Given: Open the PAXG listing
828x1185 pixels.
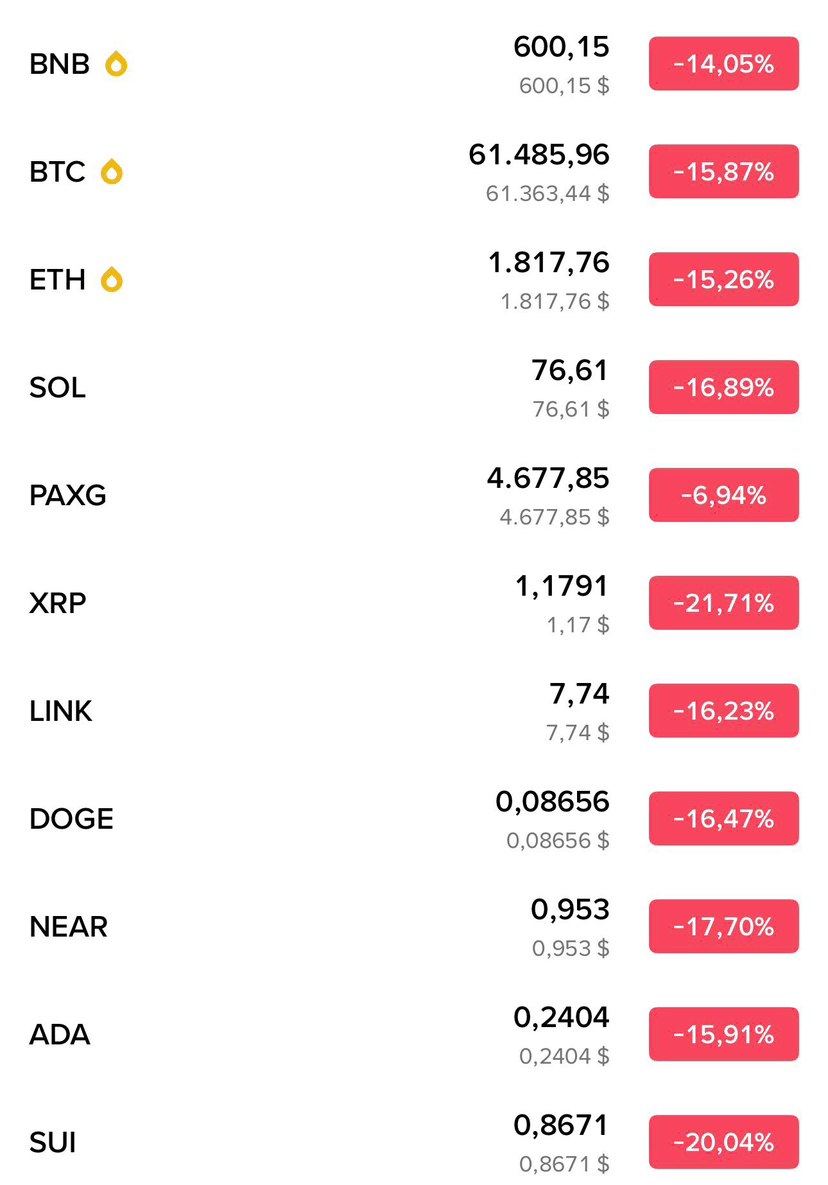Looking at the screenshot, I should point(414,496).
